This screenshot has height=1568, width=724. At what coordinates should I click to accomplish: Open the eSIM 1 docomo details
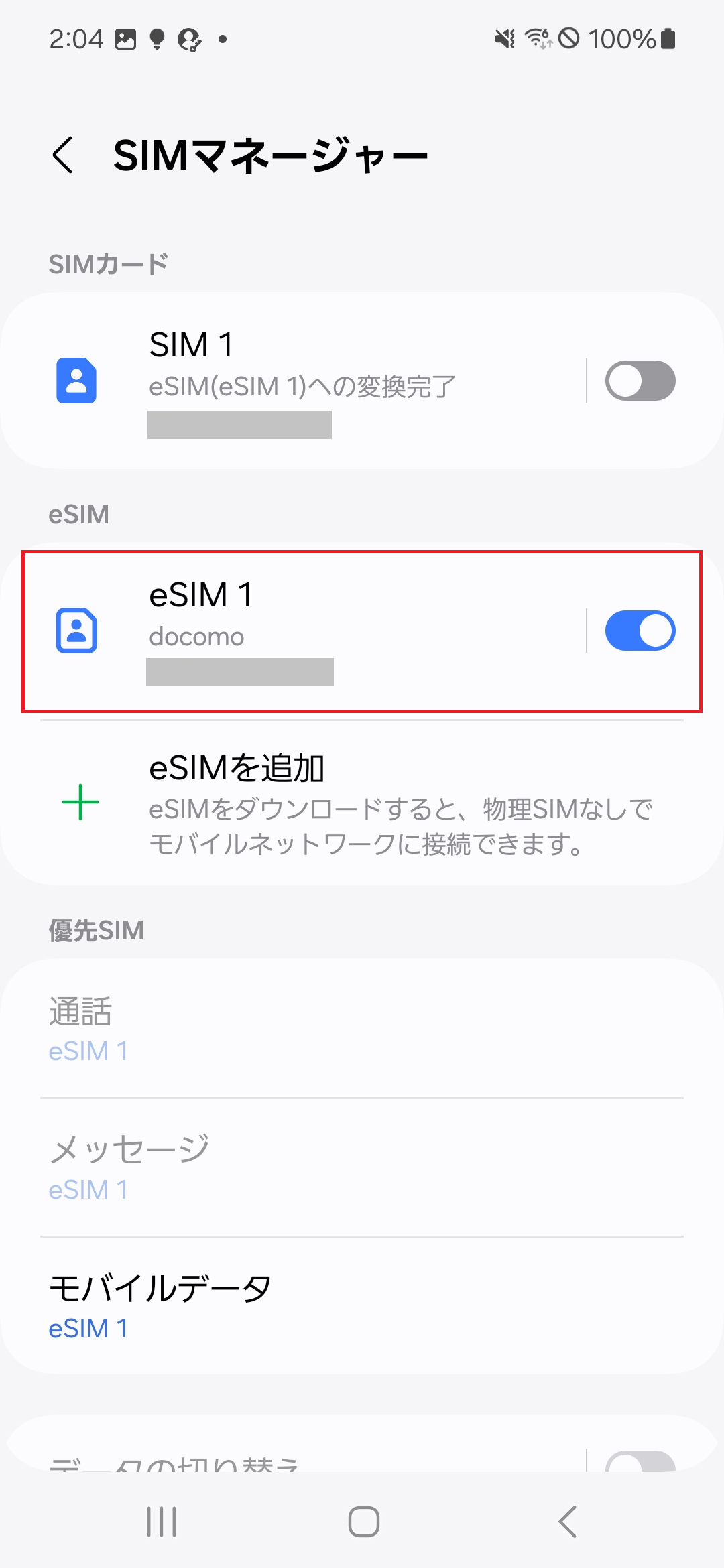pyautogui.click(x=302, y=630)
